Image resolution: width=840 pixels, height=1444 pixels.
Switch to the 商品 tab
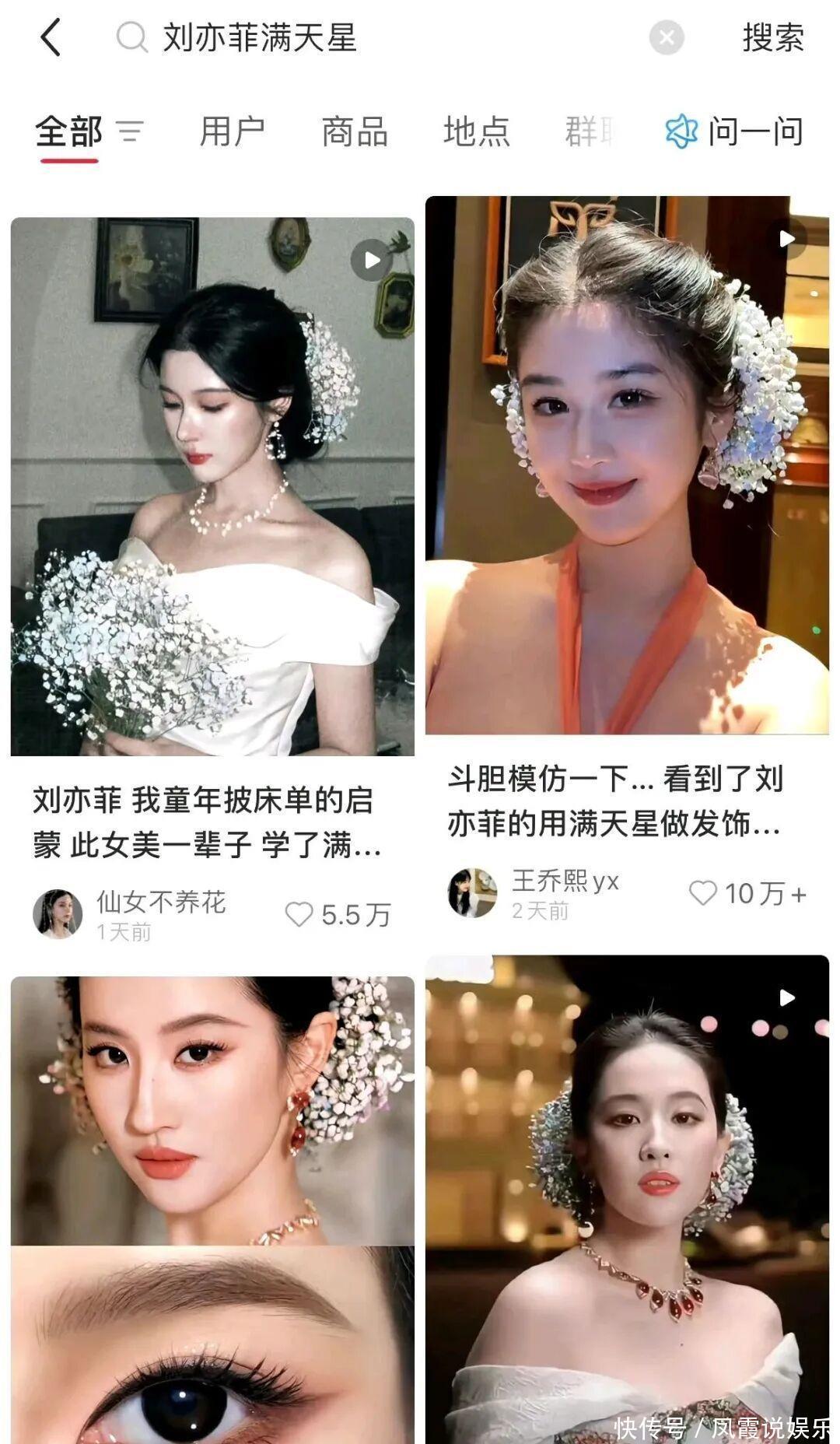[355, 131]
